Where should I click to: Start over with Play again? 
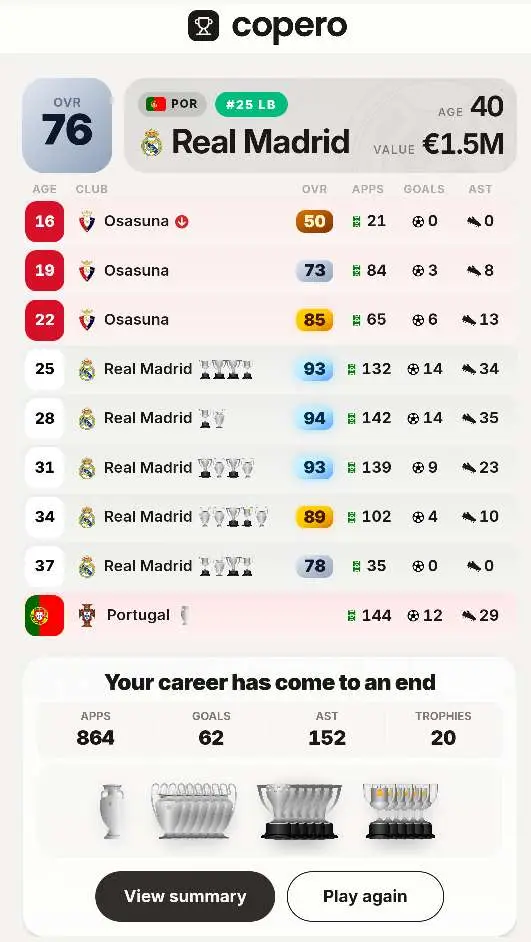365,896
